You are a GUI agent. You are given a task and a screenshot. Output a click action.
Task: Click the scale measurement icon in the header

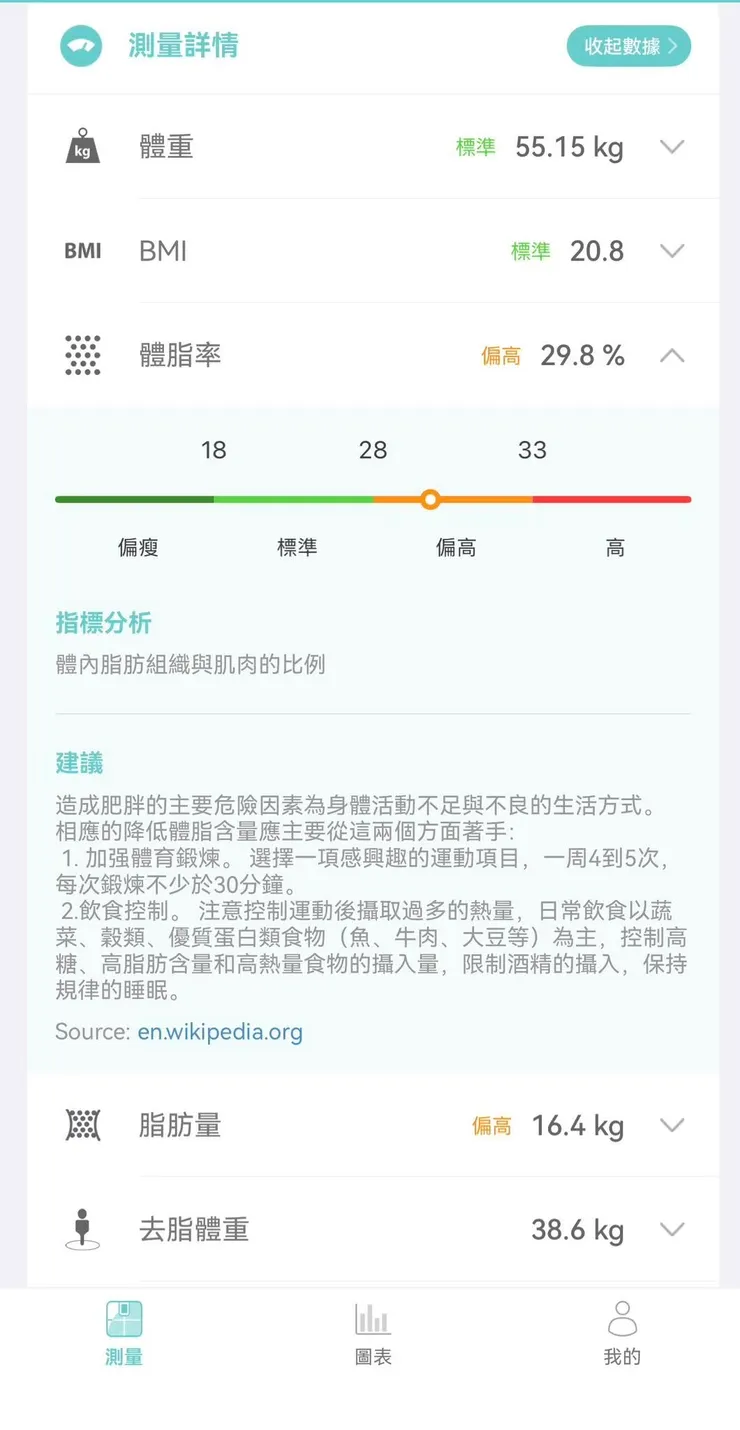point(81,46)
